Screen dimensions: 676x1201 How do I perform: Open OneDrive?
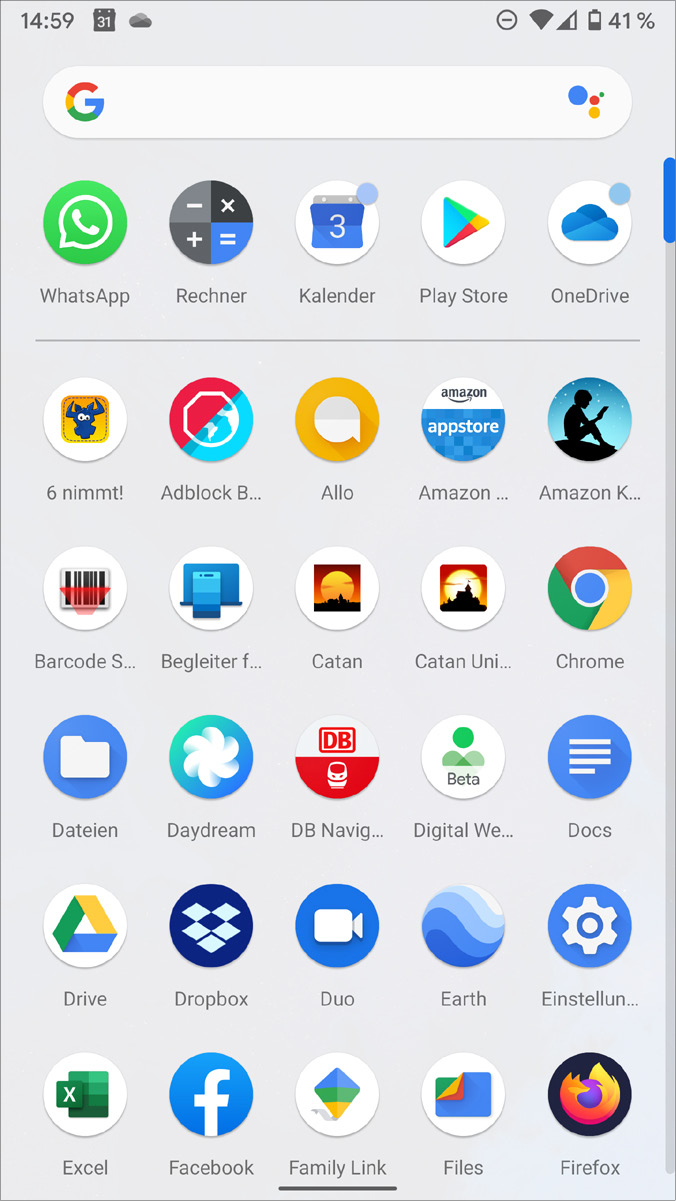(x=589, y=223)
